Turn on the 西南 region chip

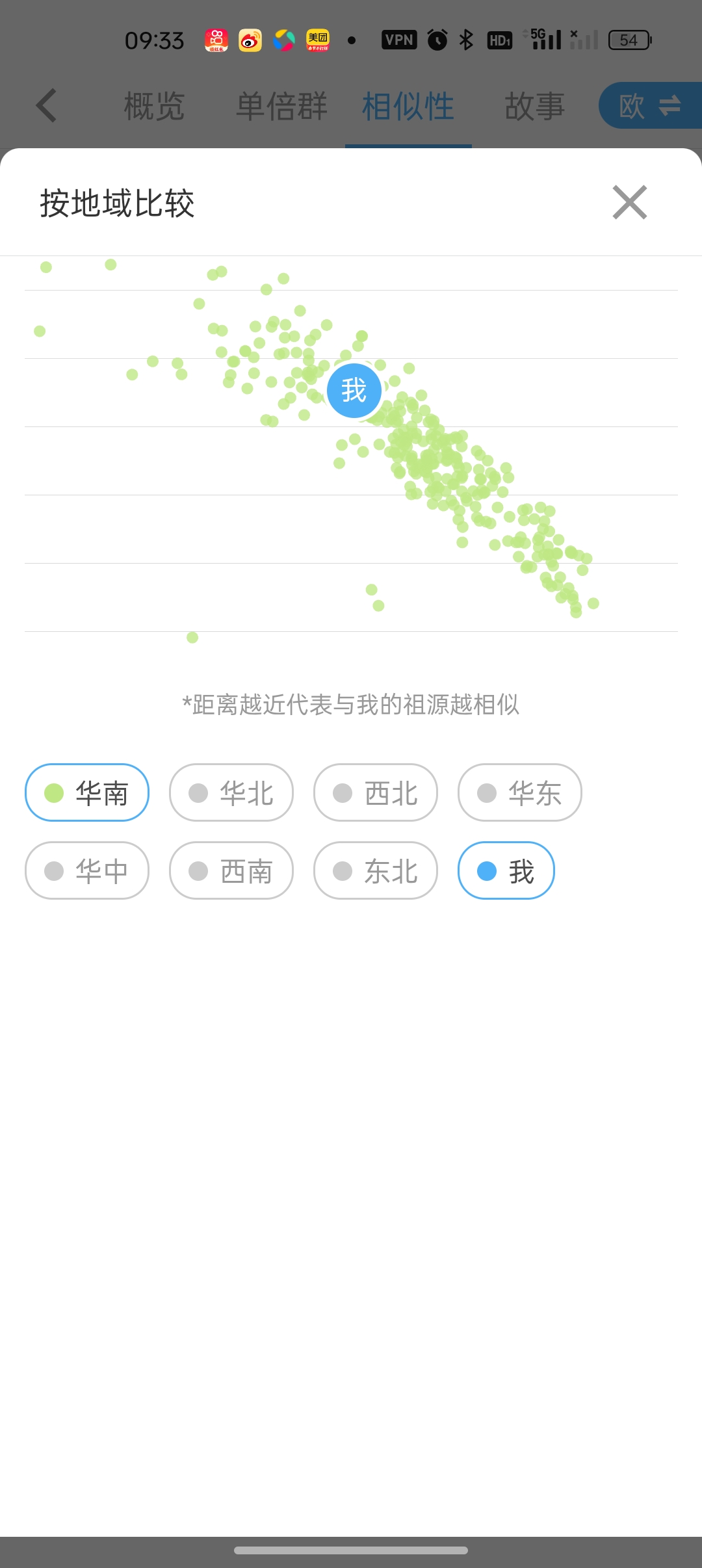(231, 870)
